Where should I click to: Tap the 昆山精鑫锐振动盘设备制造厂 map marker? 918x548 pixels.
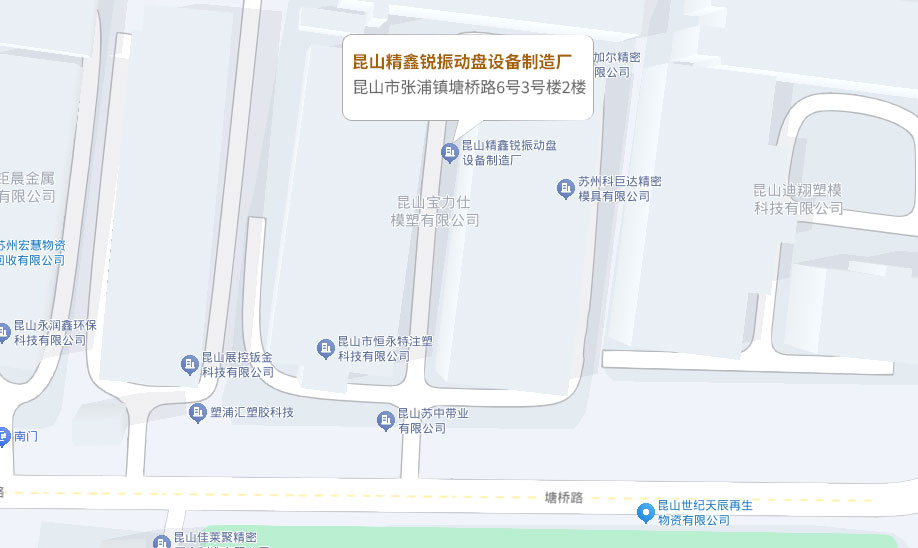pos(449,152)
